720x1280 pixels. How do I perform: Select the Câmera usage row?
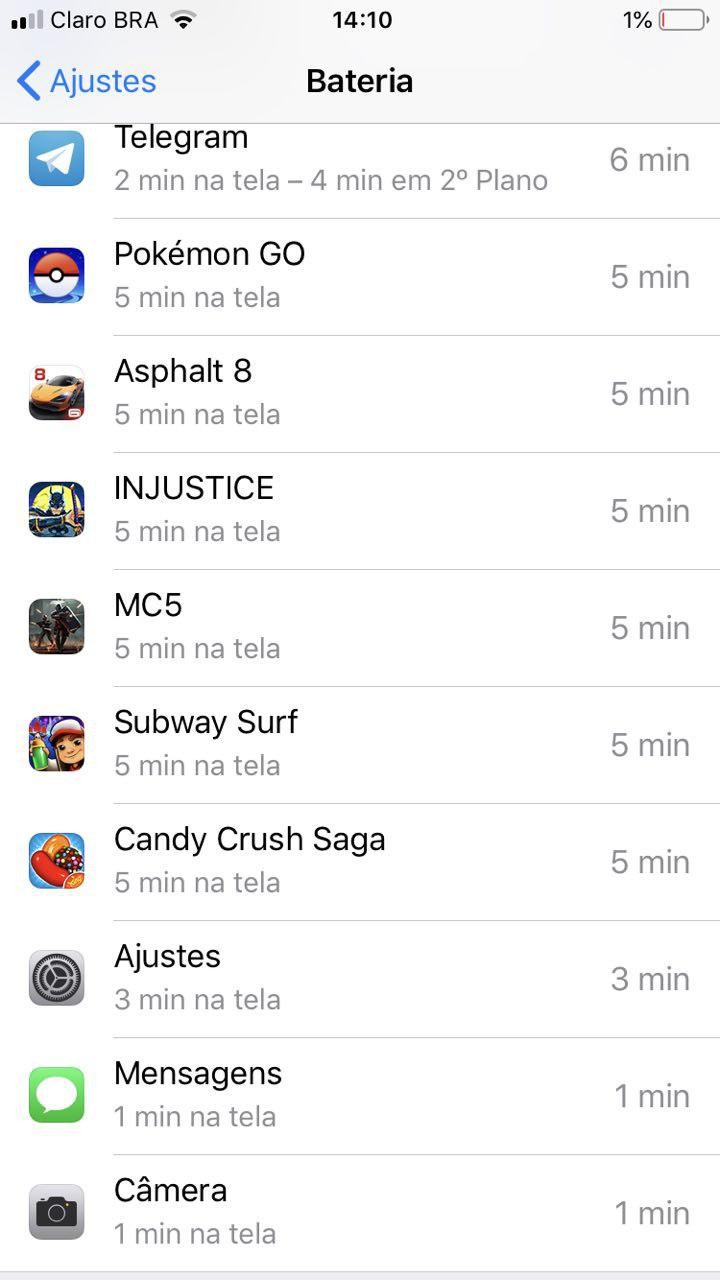tap(360, 1212)
